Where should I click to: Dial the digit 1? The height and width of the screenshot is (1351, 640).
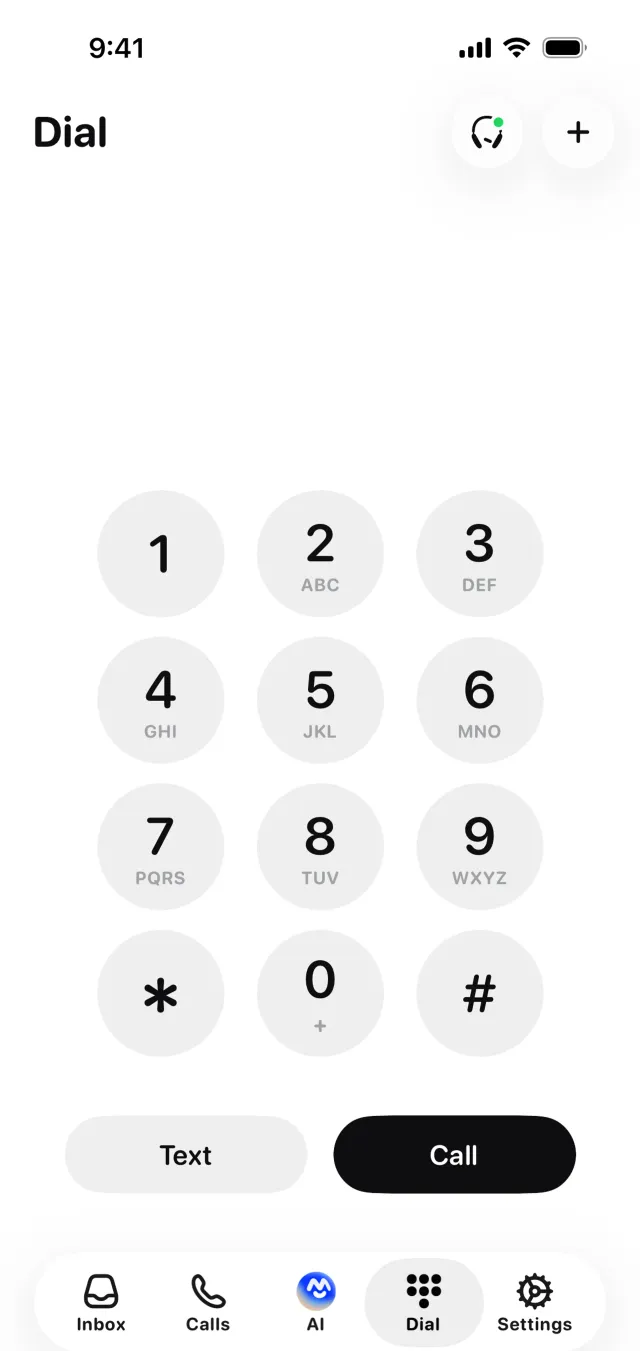pyautogui.click(x=160, y=553)
